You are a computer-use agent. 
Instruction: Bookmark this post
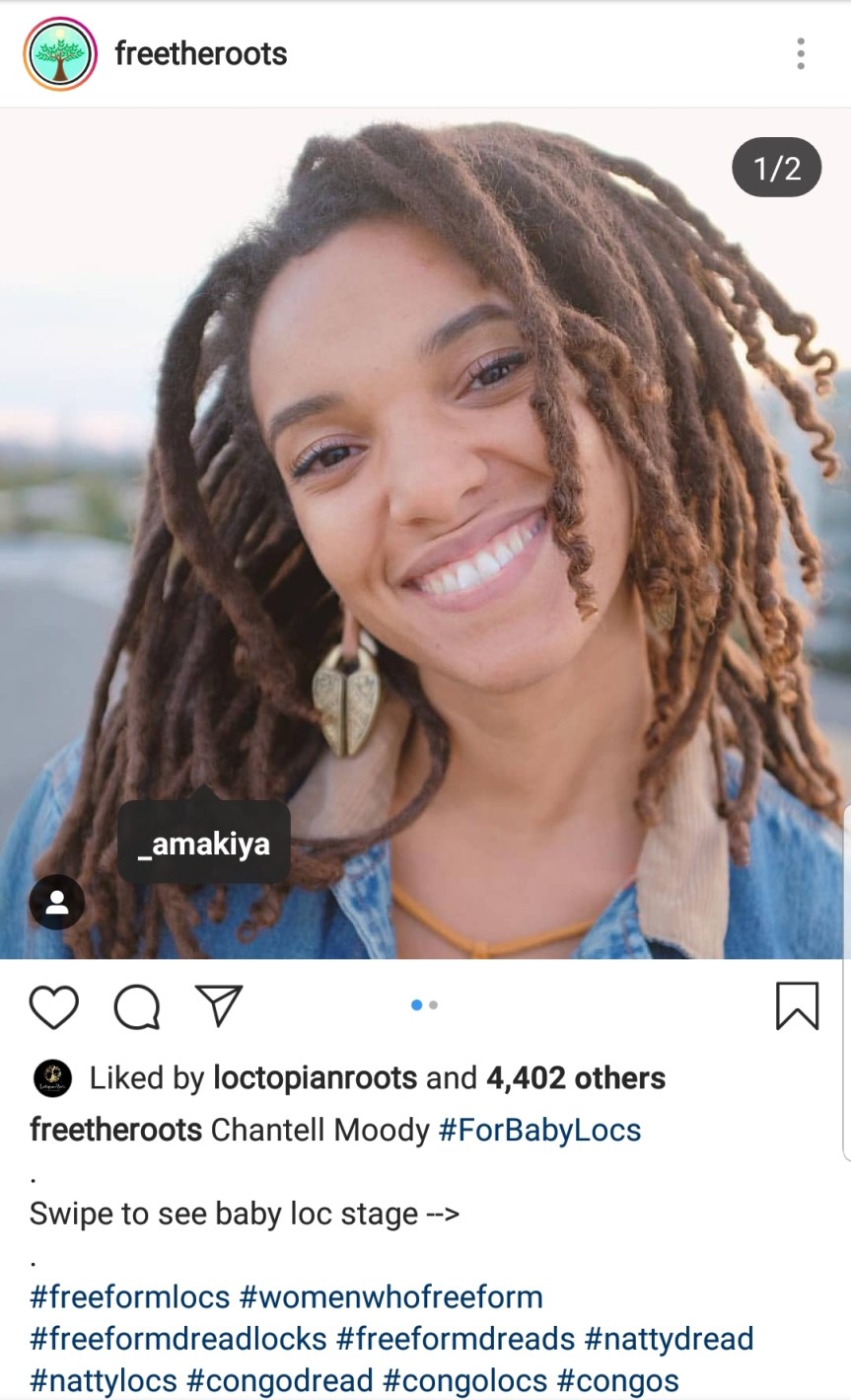pos(797,1006)
